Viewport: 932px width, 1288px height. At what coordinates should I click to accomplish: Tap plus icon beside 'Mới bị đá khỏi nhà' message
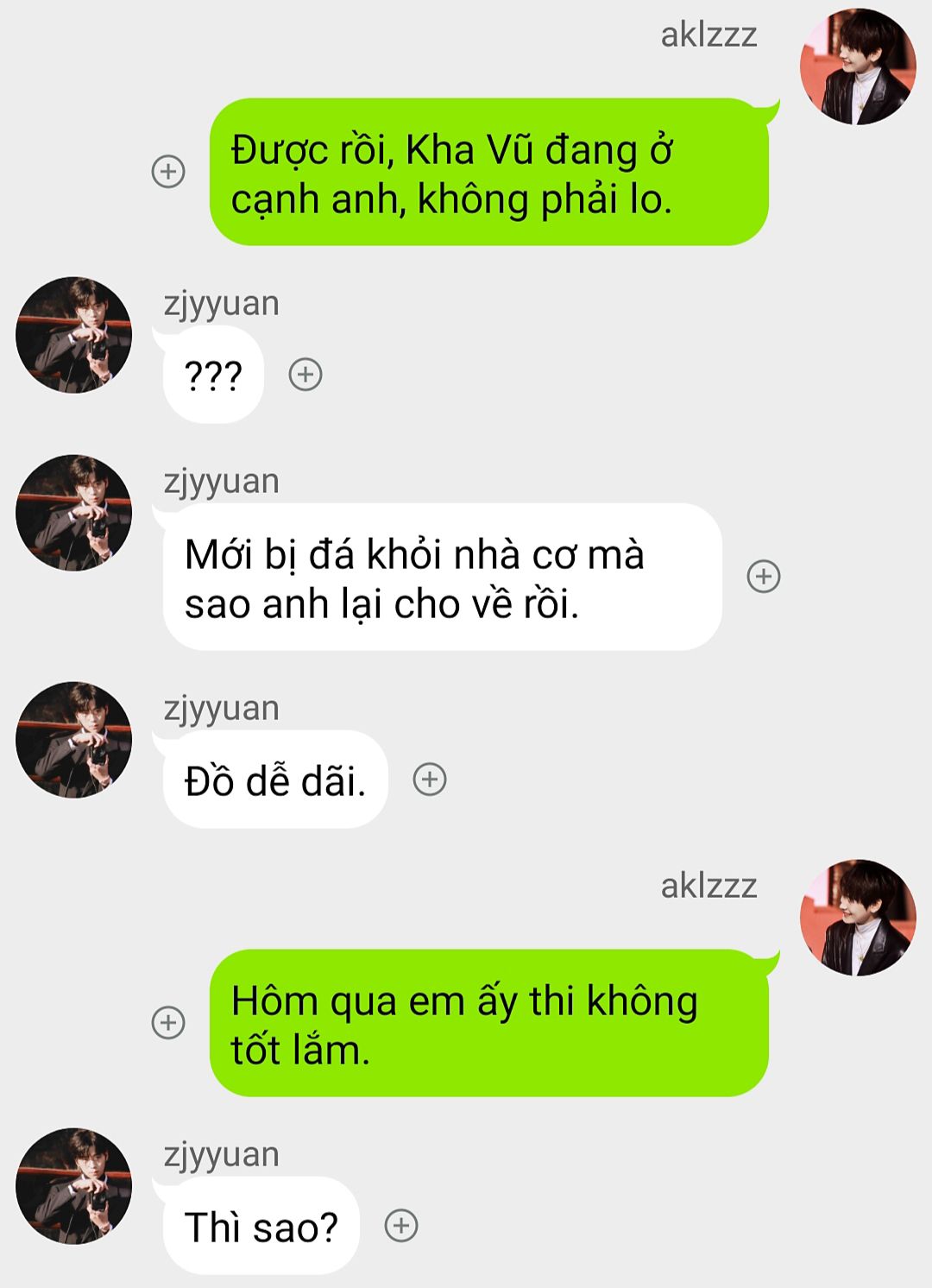(764, 576)
